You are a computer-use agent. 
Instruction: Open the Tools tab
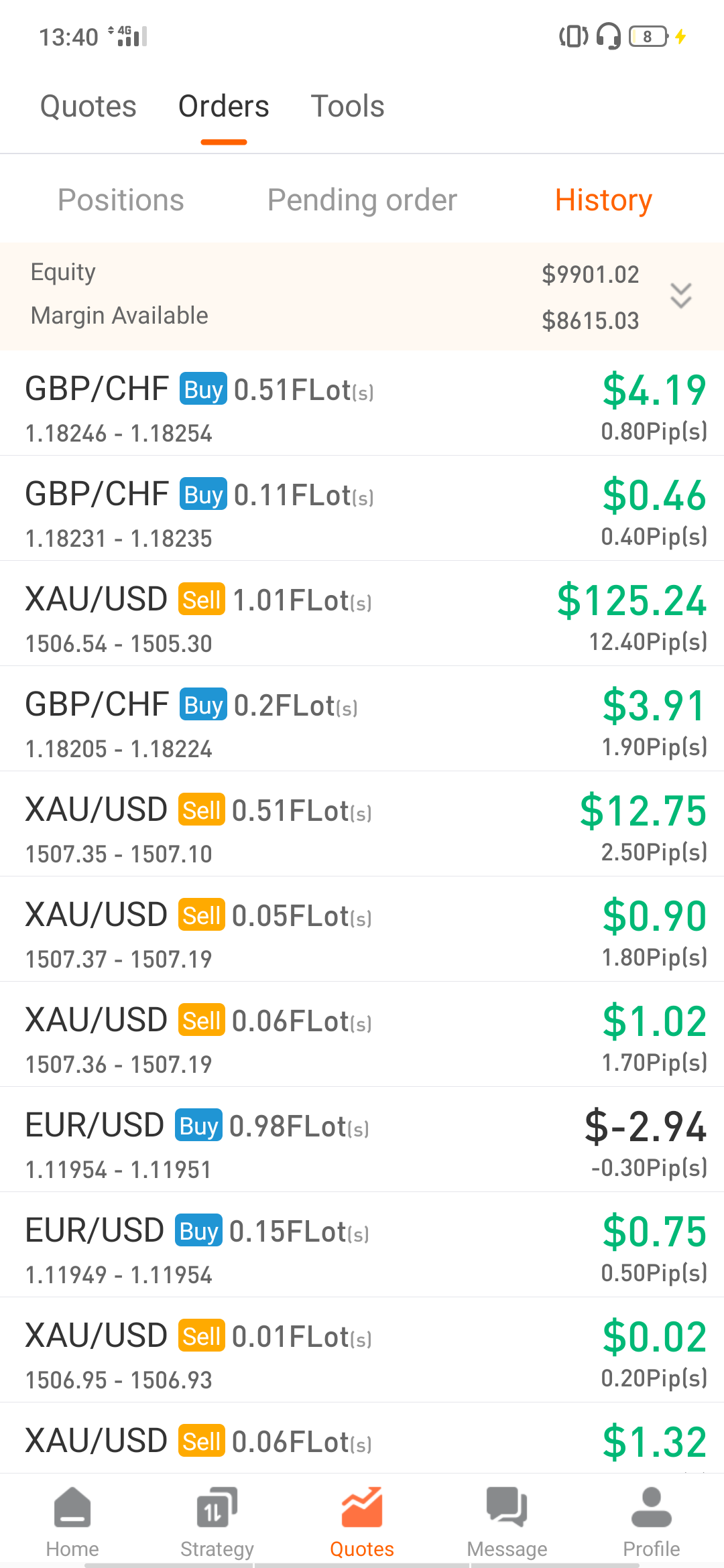(x=347, y=107)
